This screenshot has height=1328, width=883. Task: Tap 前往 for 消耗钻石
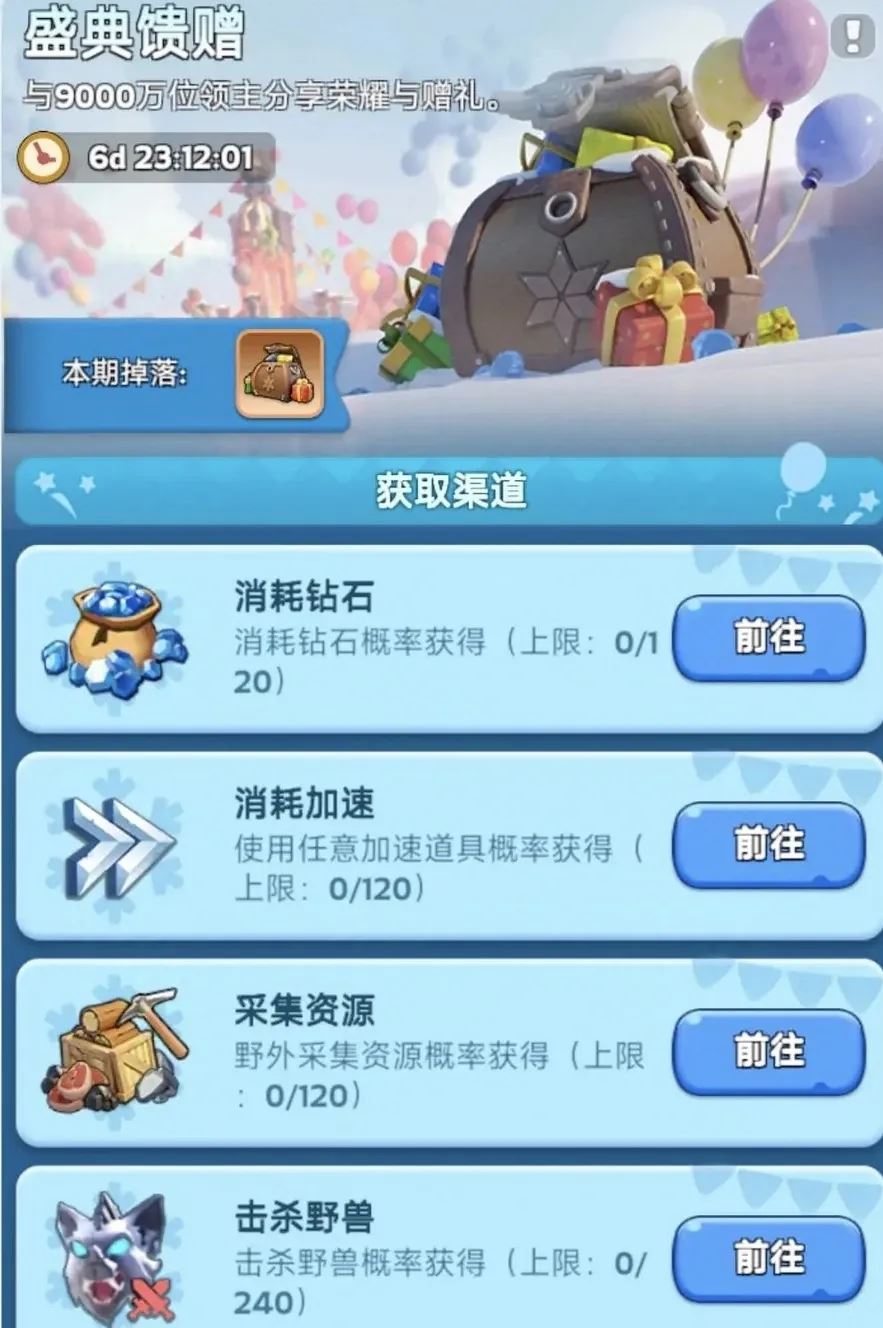[768, 638]
